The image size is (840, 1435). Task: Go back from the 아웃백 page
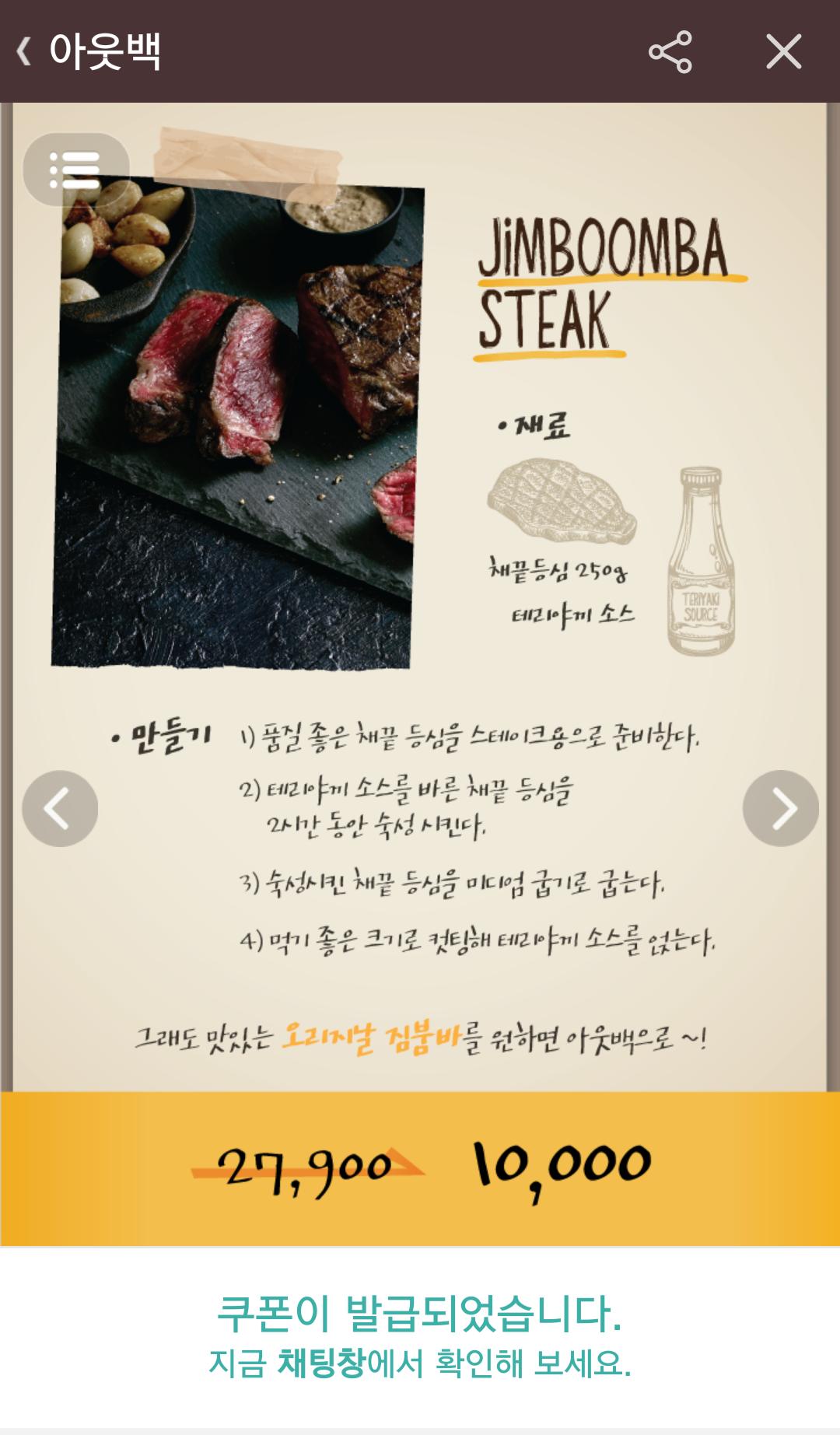(25, 51)
